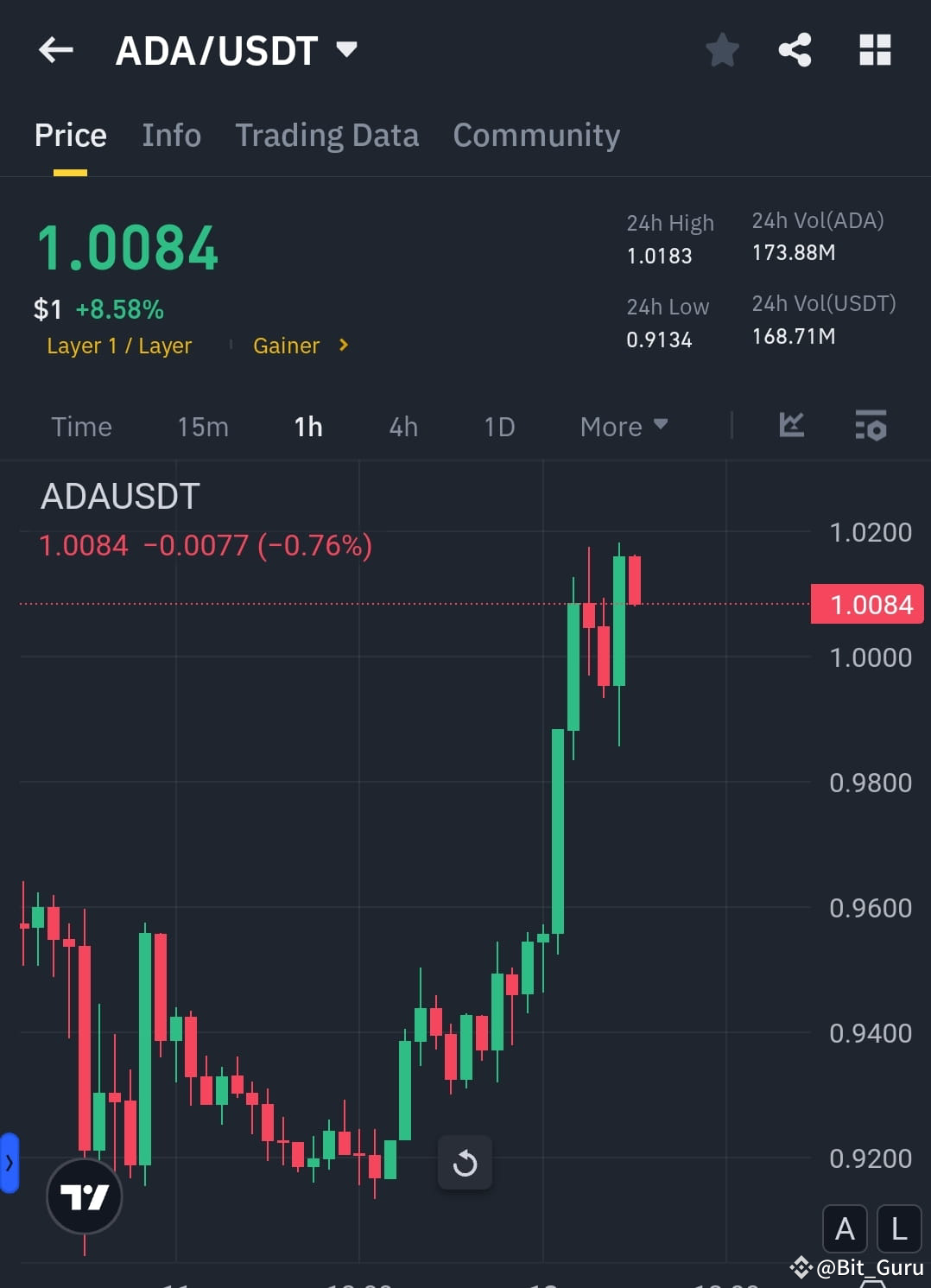931x1288 pixels.
Task: Expand the More timeframes dropdown
Action: point(624,426)
